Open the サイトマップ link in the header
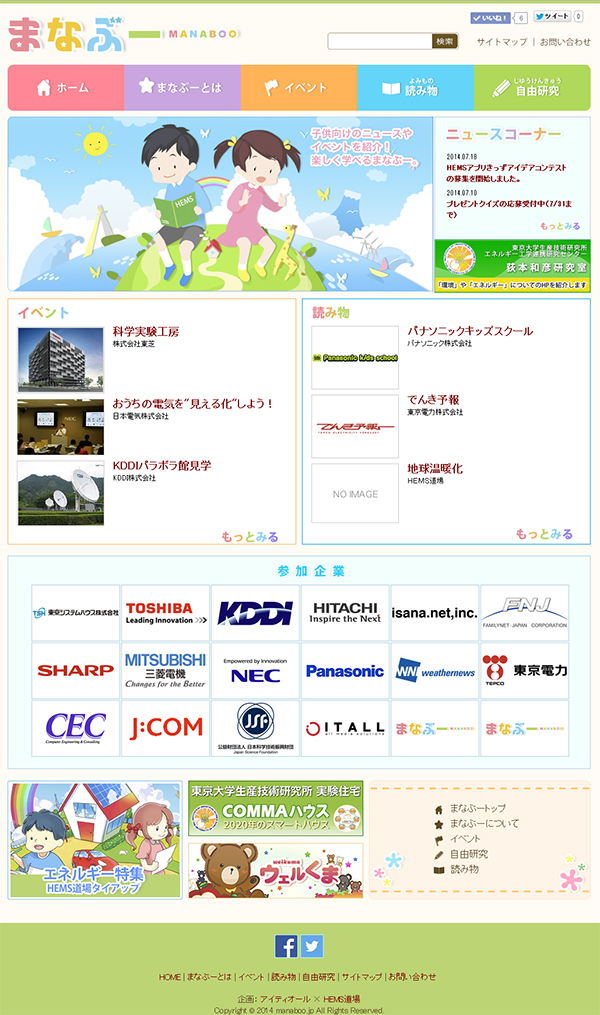600x1015 pixels. 501,42
